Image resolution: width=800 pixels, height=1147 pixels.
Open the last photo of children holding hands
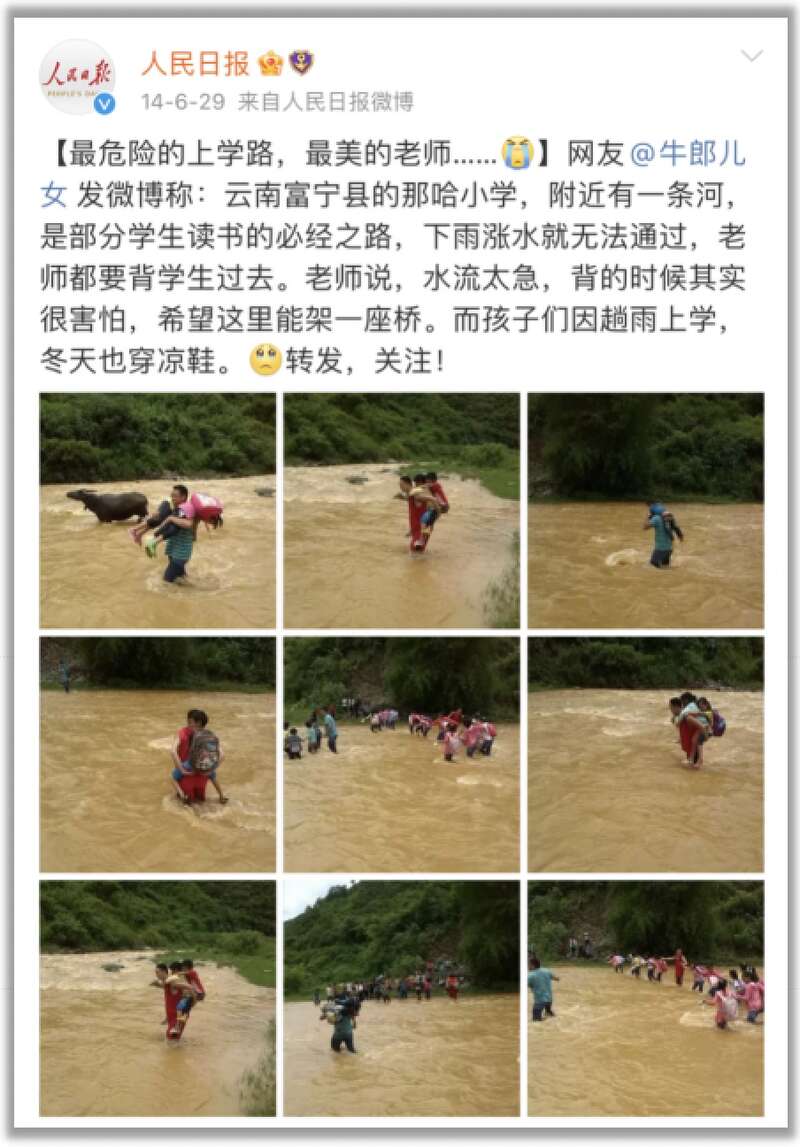point(645,998)
